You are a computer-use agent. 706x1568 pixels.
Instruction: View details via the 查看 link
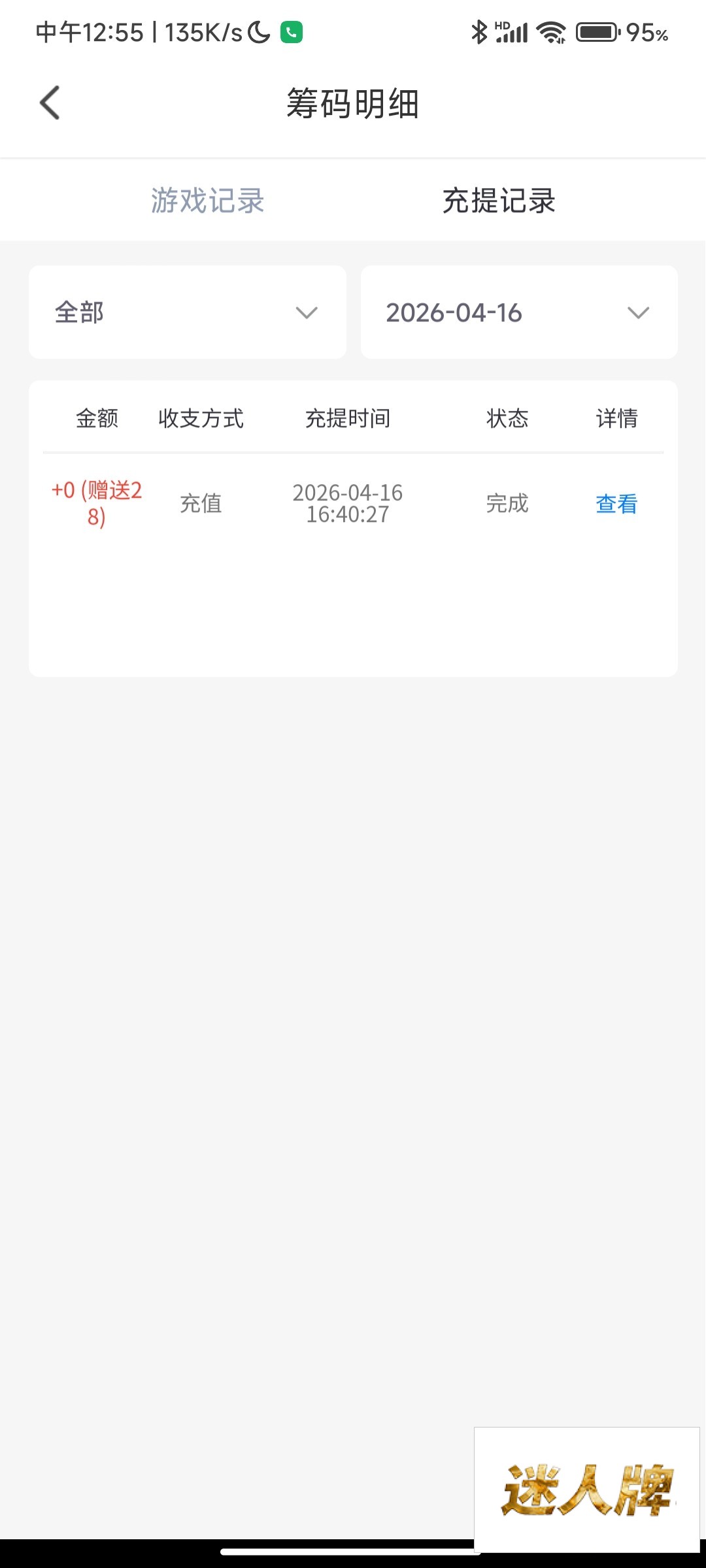[x=616, y=504]
